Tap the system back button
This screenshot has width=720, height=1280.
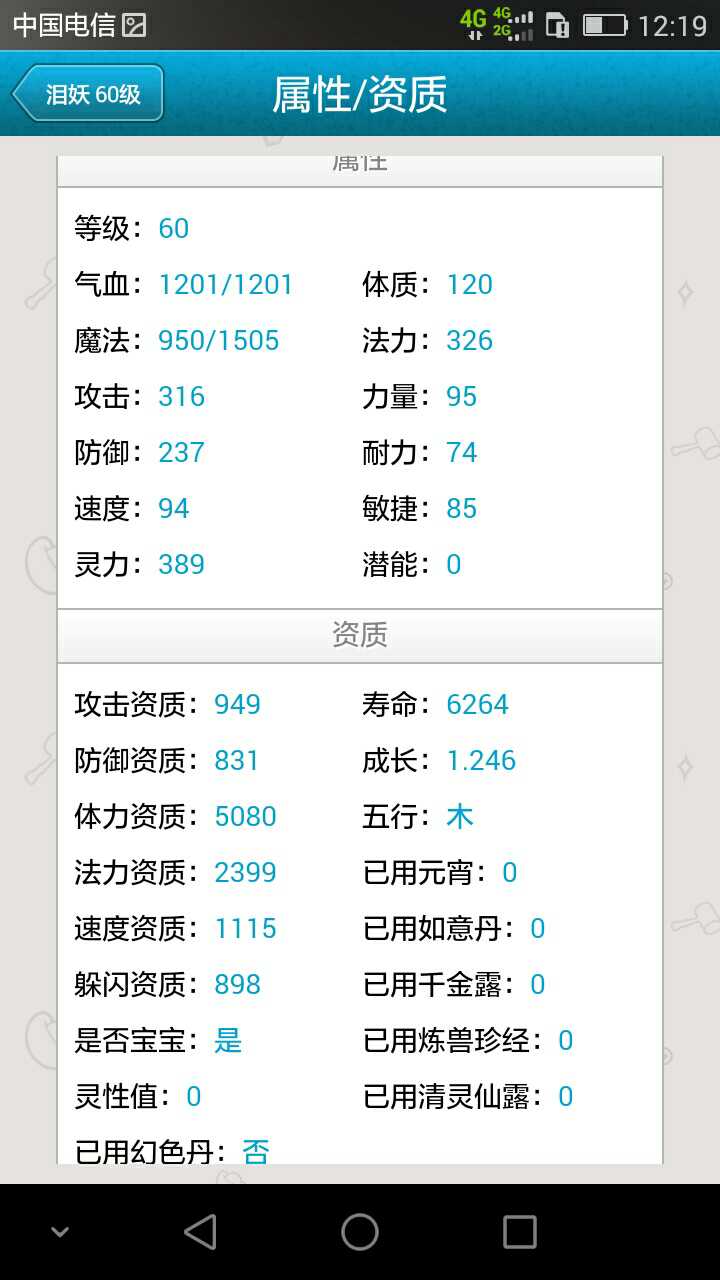pyautogui.click(x=200, y=1231)
